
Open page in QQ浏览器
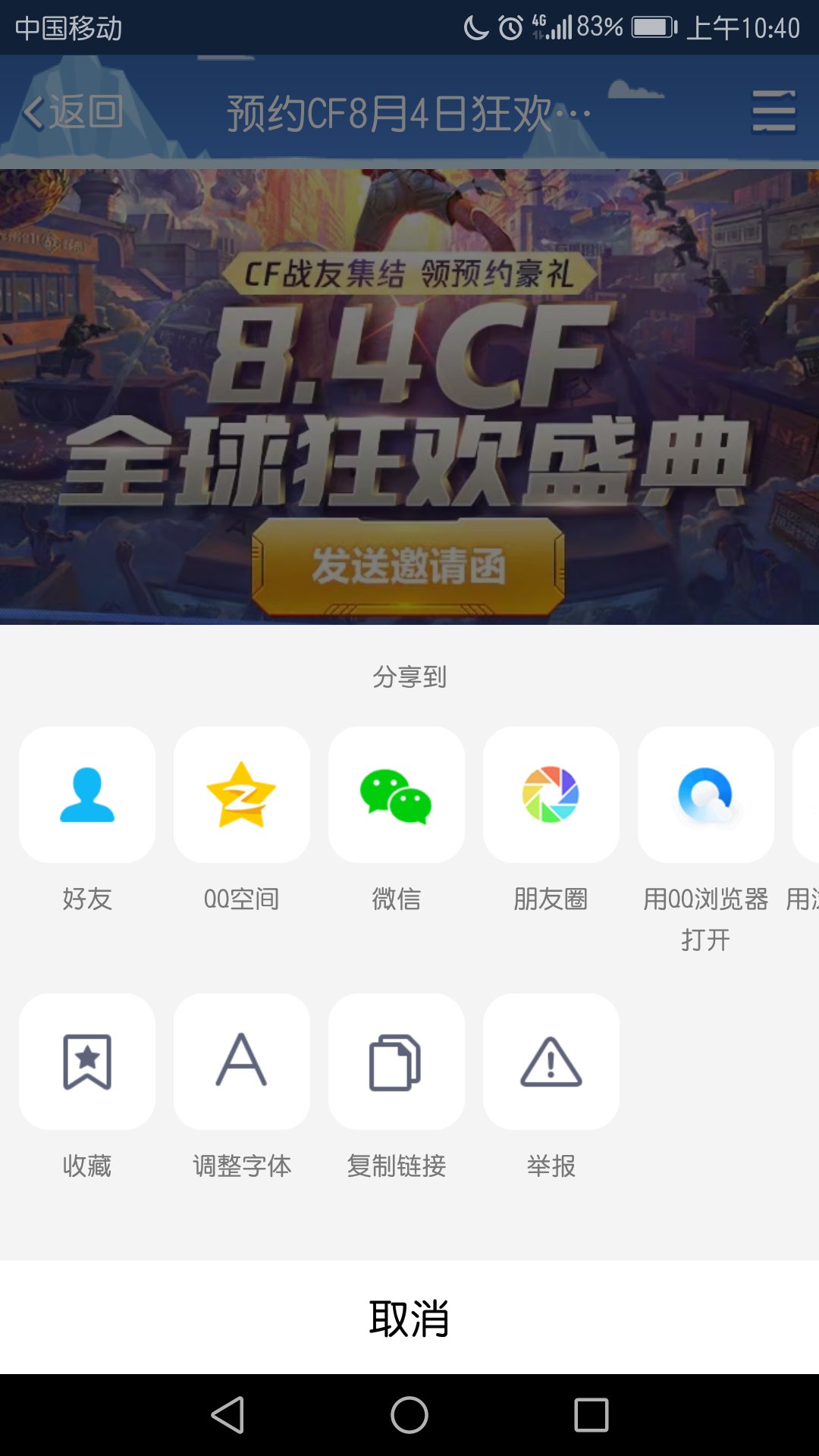pos(705,795)
